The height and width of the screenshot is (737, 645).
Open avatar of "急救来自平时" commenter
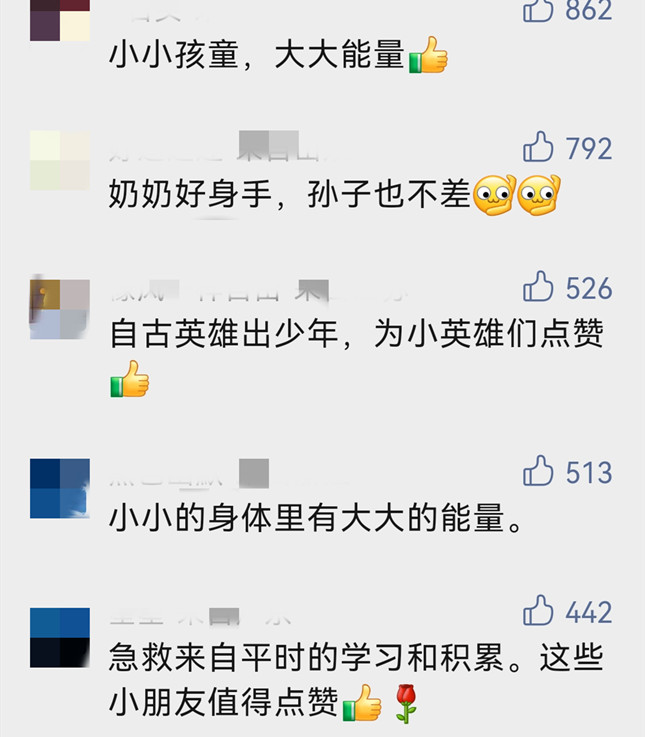(60, 636)
